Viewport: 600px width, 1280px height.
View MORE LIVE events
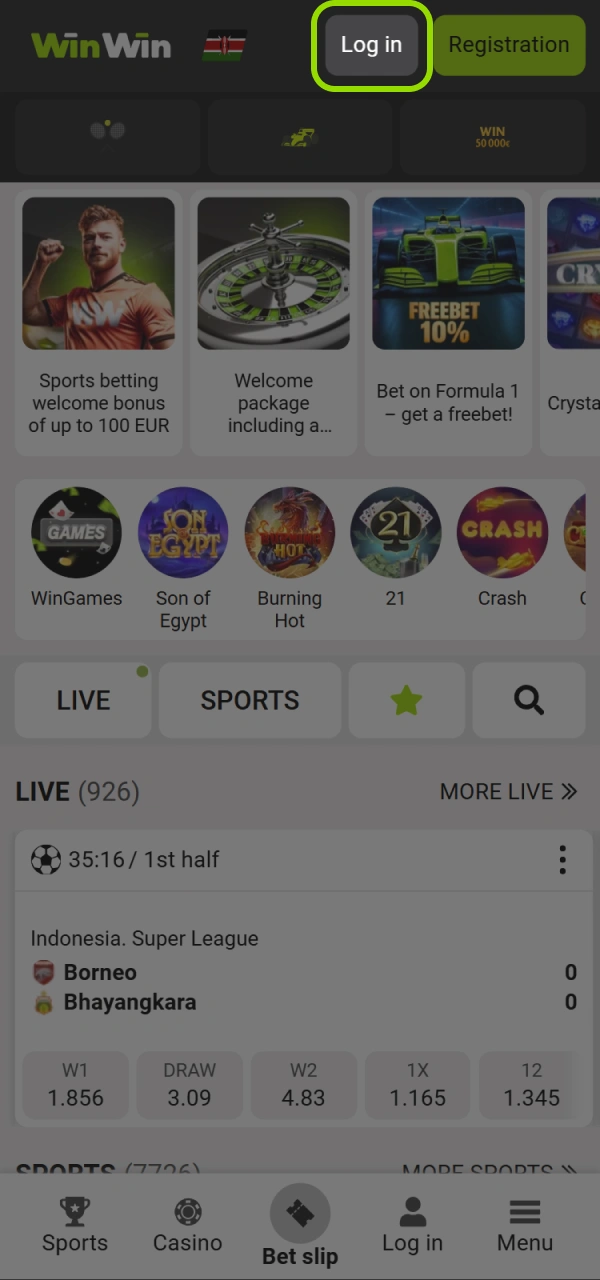click(508, 792)
